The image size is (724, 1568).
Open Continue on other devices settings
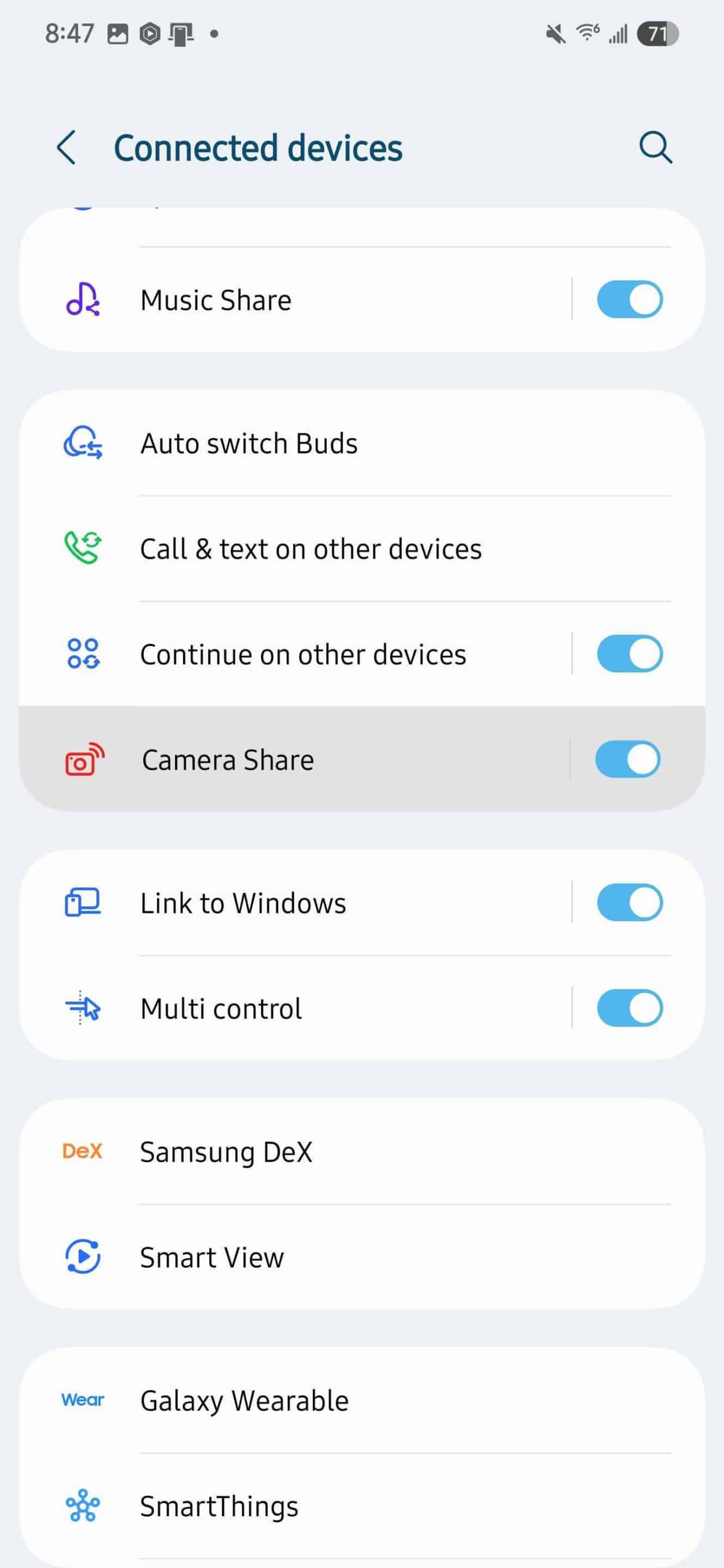[295, 654]
